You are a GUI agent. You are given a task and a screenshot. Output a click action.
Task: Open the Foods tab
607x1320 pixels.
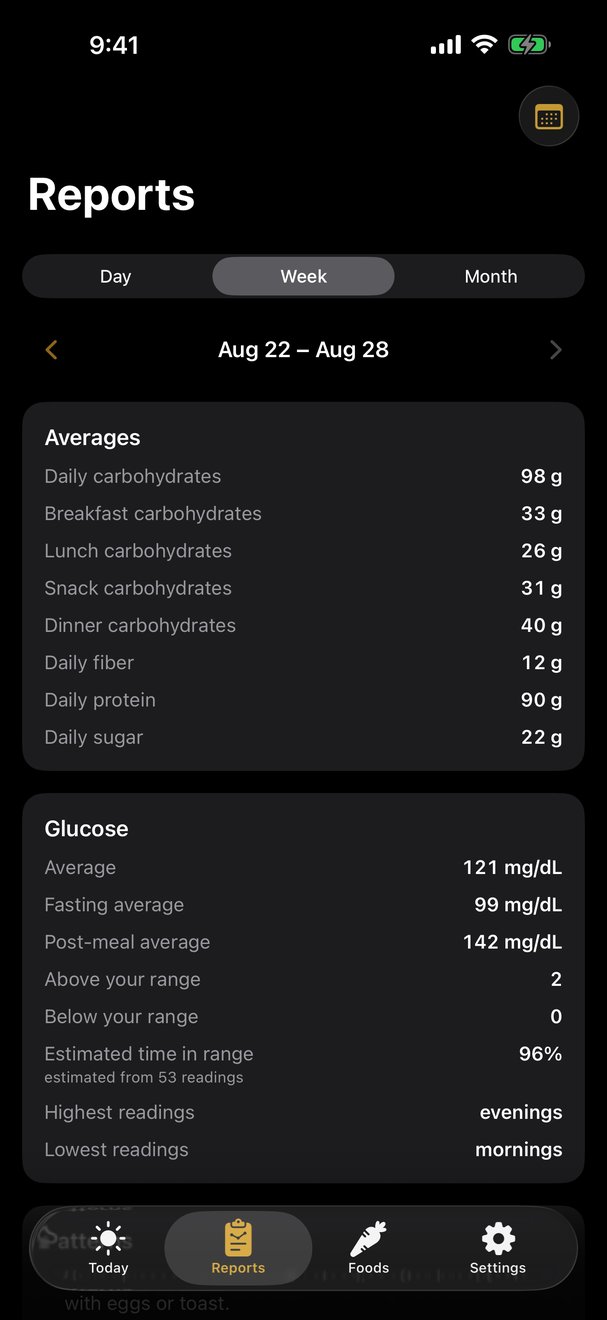[368, 1248]
